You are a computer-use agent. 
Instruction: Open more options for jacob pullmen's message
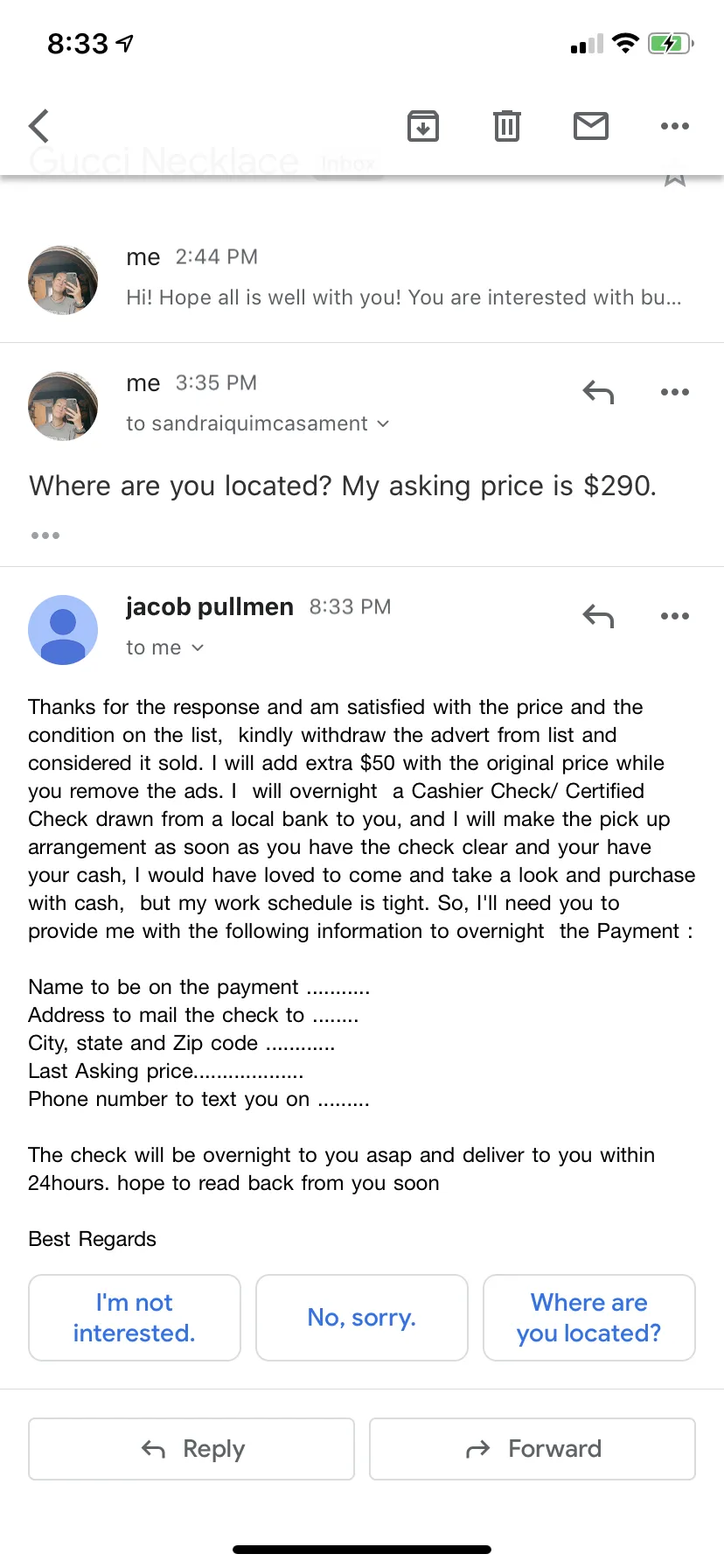tap(675, 616)
